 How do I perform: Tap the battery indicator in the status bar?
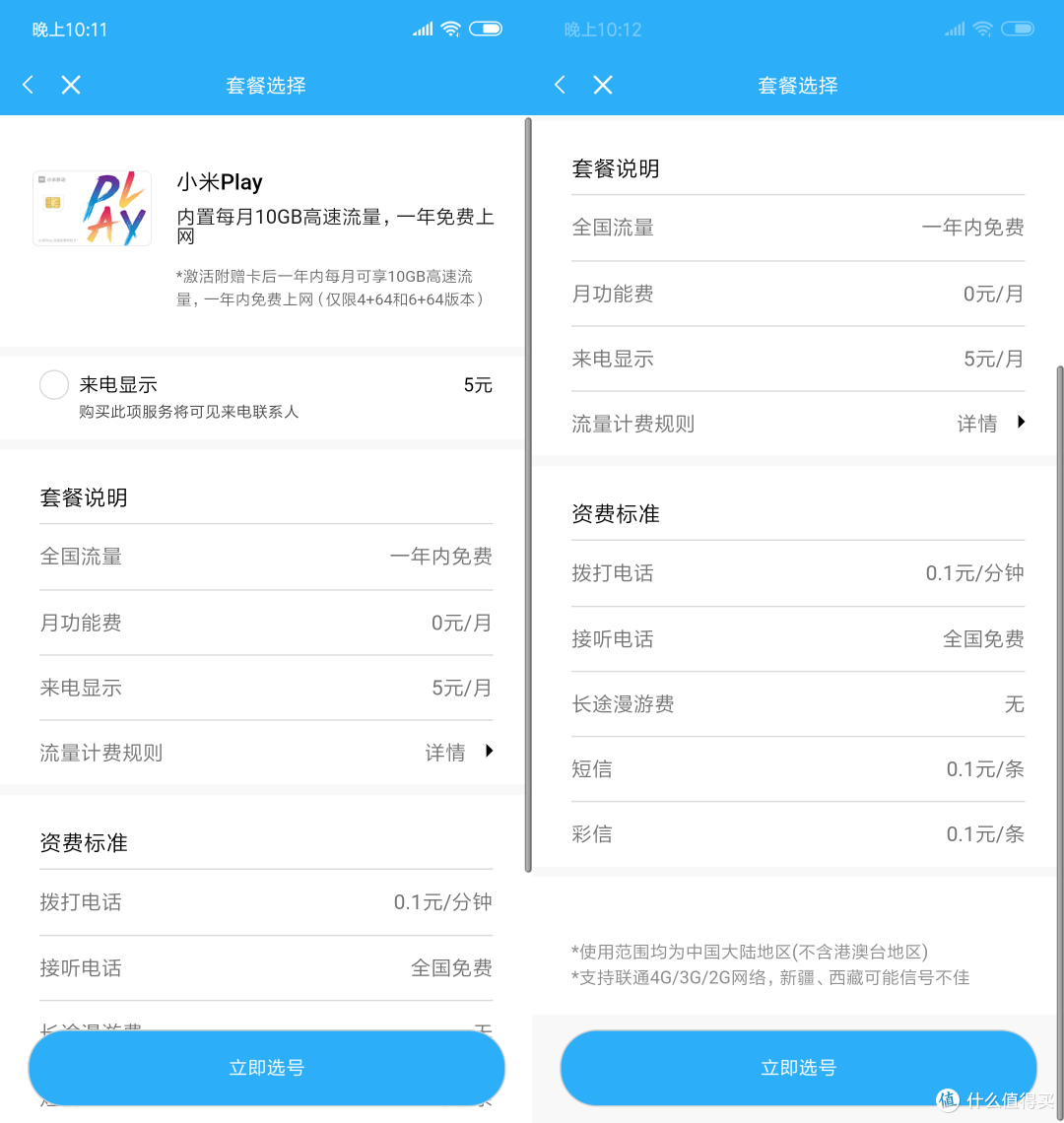(x=487, y=29)
